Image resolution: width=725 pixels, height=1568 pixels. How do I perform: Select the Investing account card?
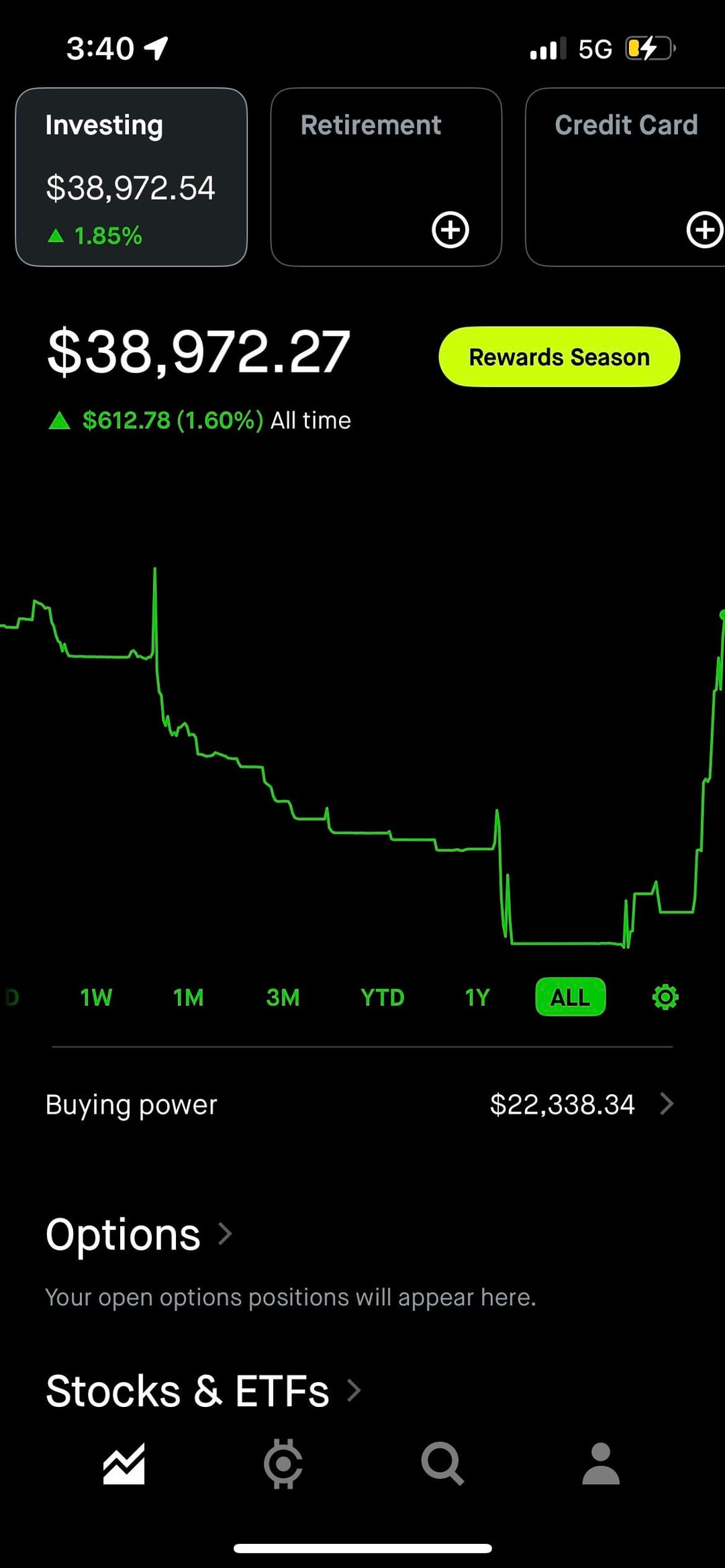click(131, 177)
